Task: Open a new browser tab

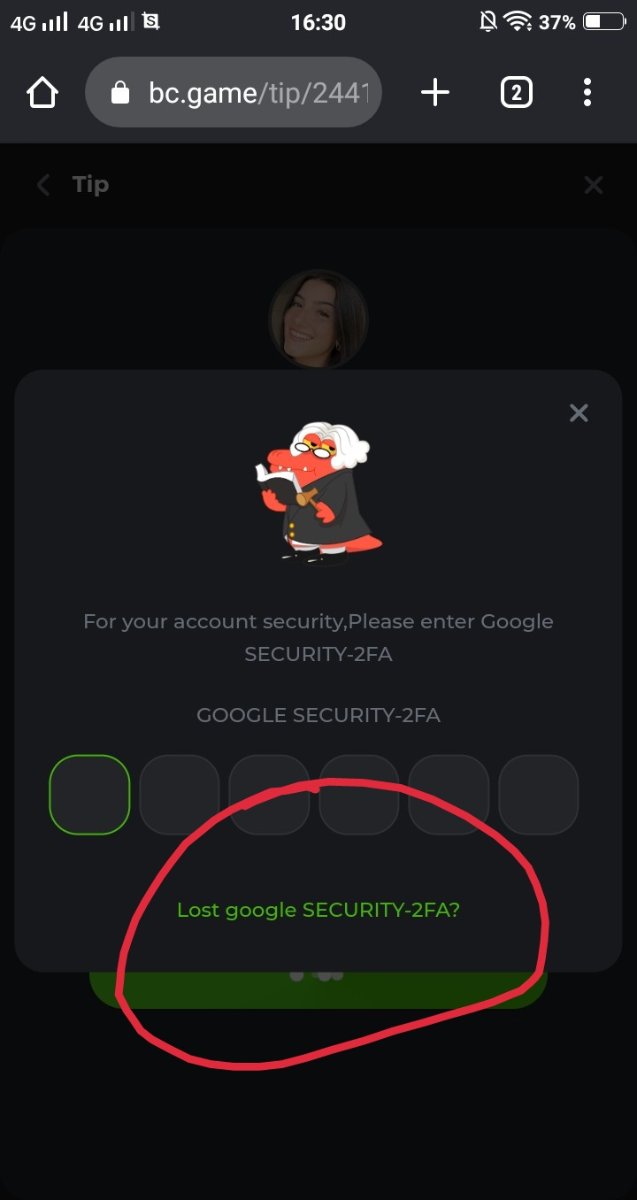Action: 435,93
